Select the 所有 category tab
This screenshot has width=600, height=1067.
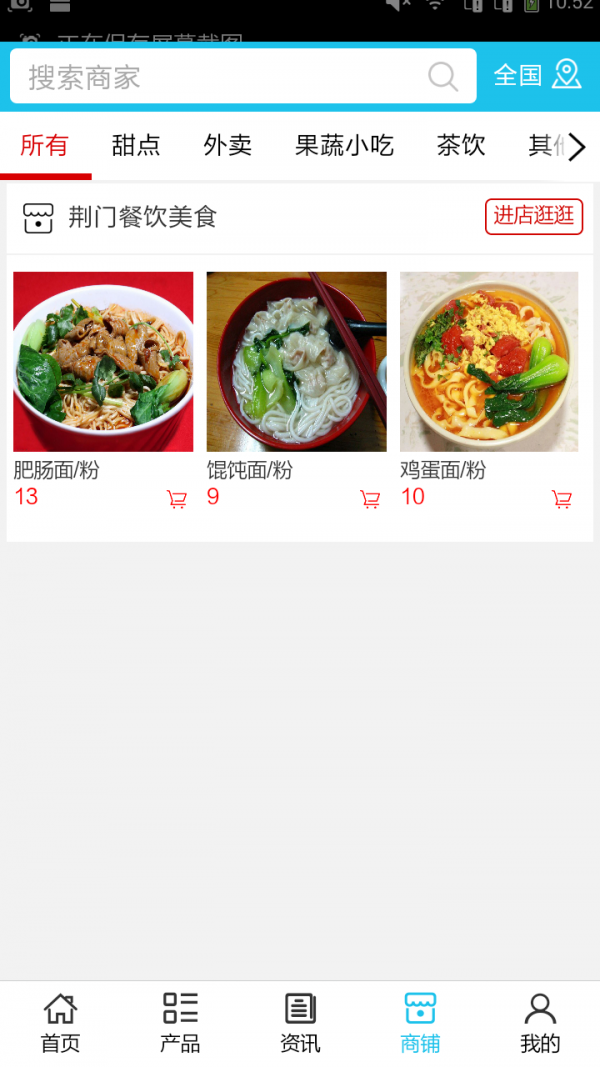[45, 145]
